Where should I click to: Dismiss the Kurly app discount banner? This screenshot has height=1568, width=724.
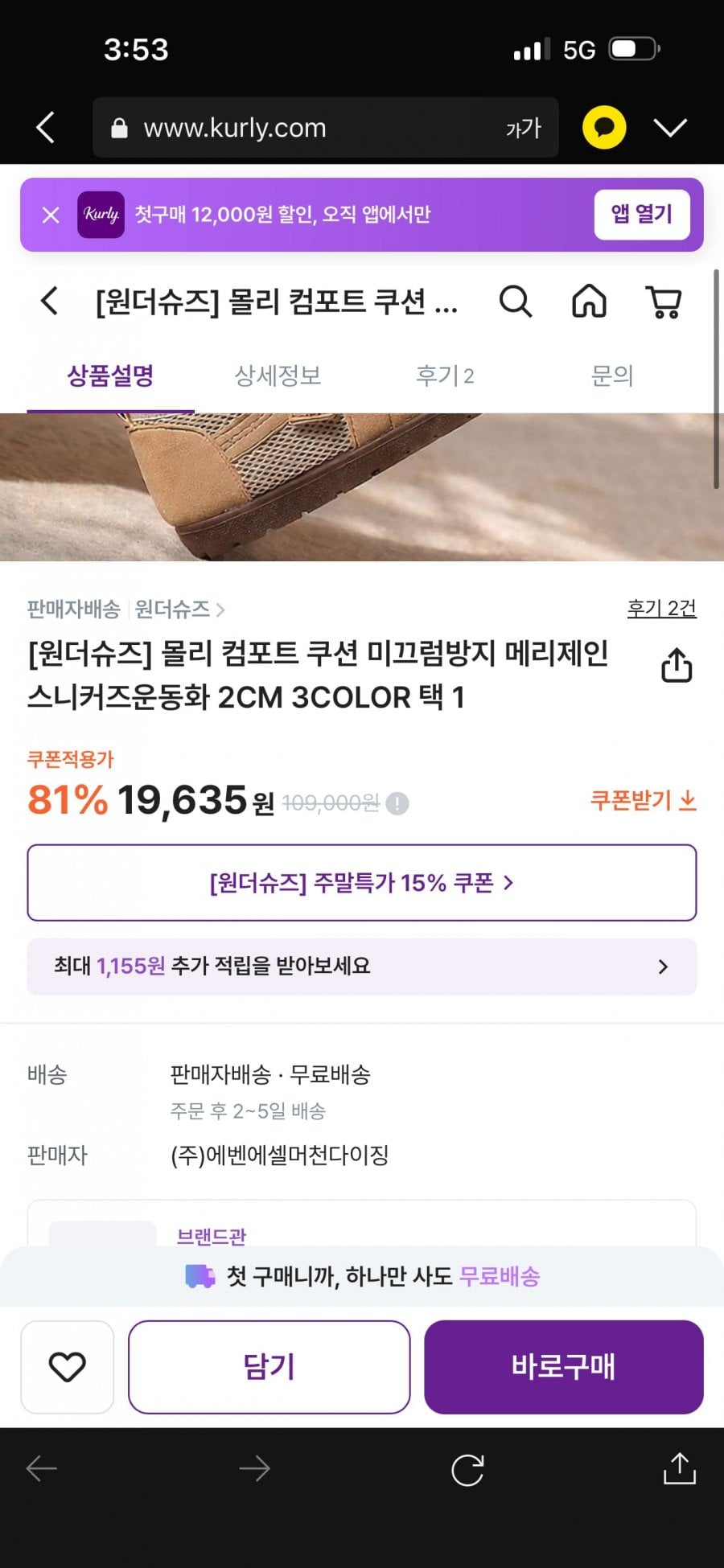(51, 215)
